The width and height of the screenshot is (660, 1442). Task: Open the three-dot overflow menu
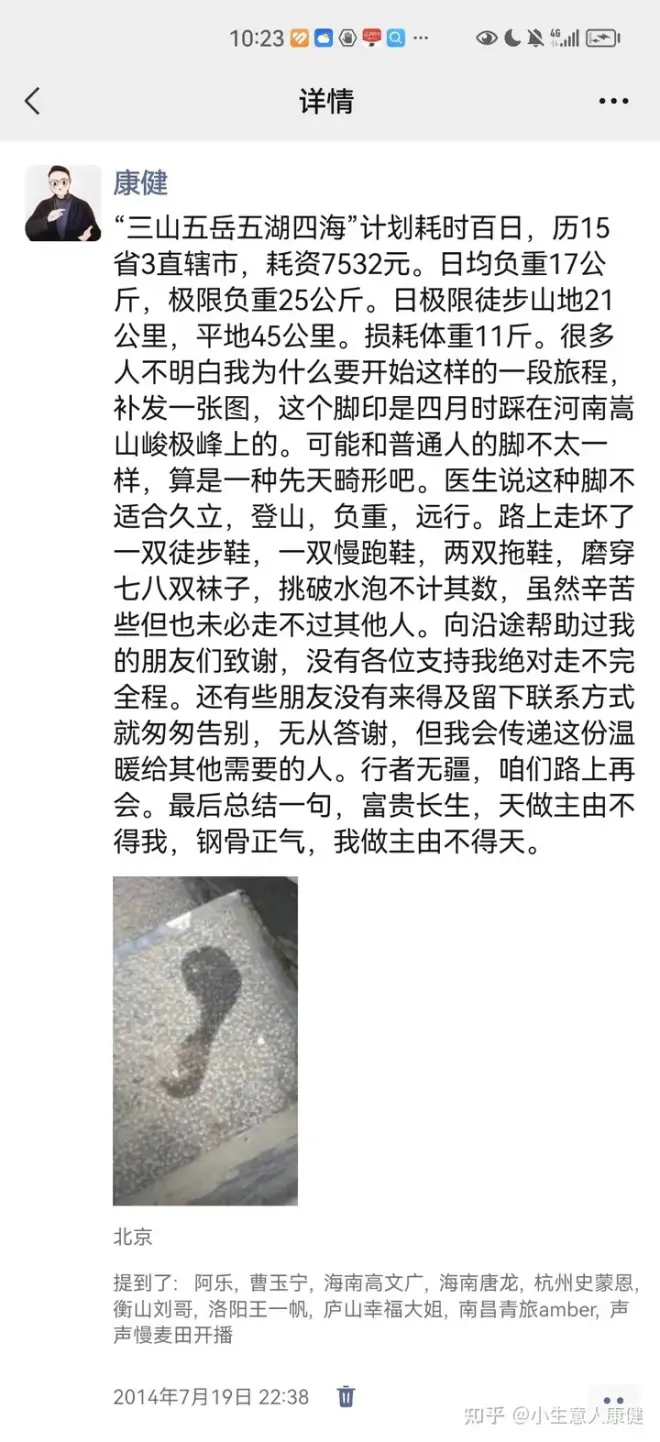click(613, 101)
